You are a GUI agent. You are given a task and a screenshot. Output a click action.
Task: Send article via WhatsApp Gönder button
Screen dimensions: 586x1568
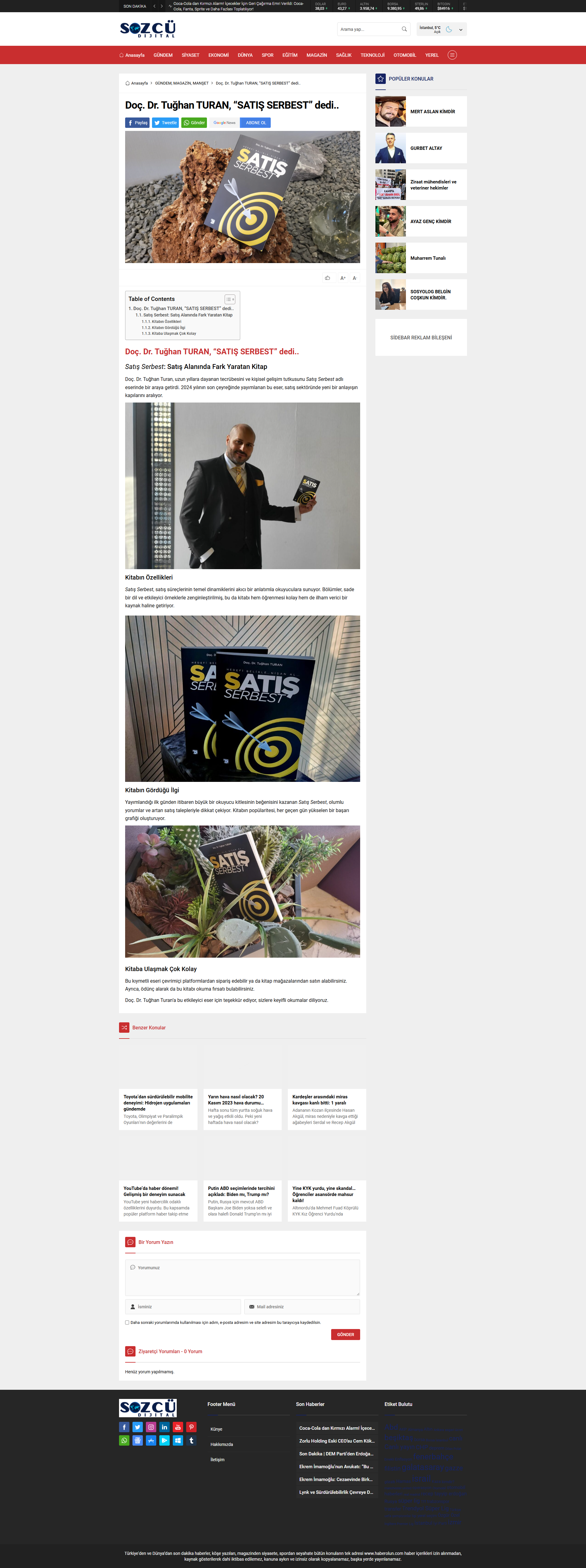(x=194, y=123)
